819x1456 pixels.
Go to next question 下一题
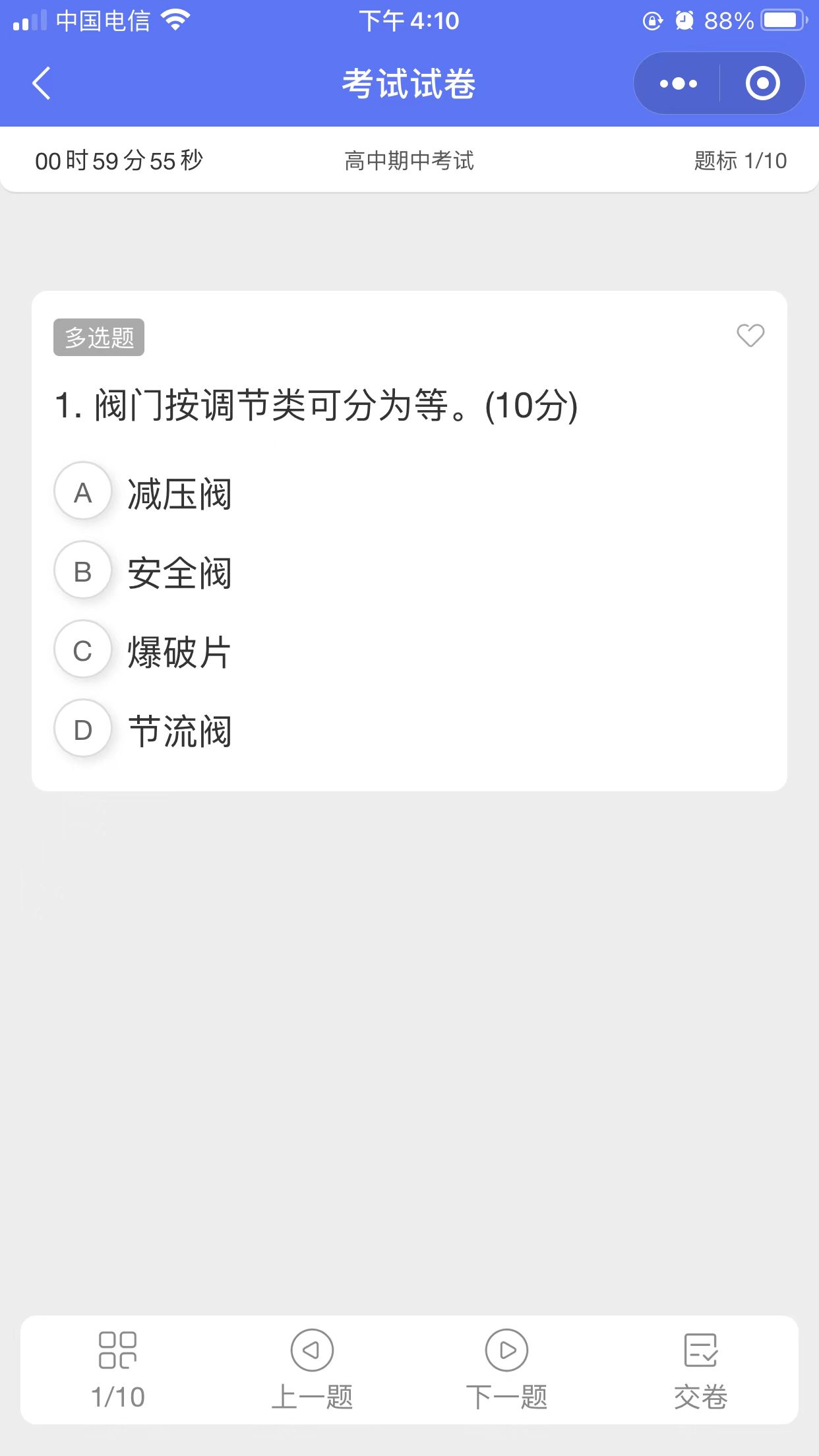click(506, 1369)
